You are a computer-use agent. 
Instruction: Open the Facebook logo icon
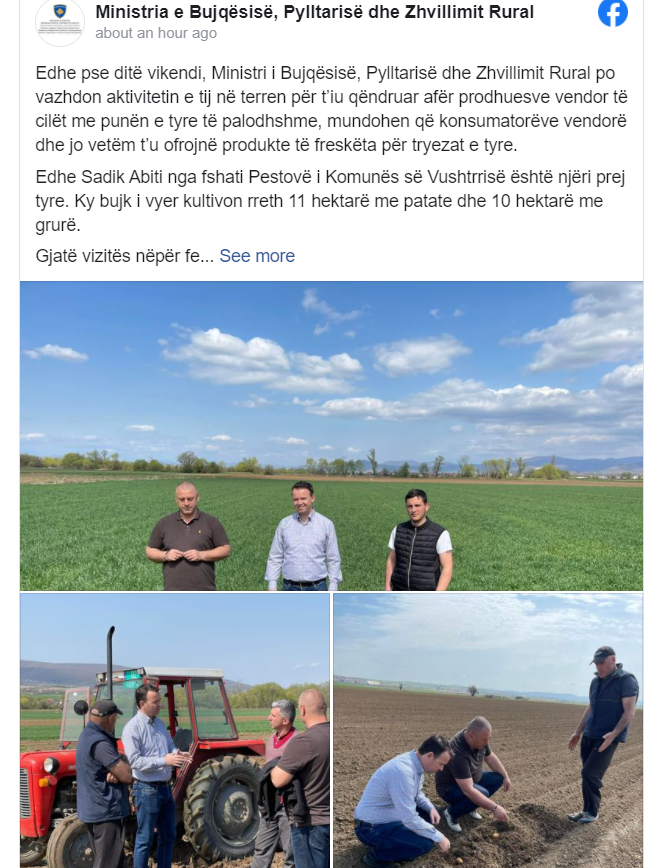(x=612, y=13)
